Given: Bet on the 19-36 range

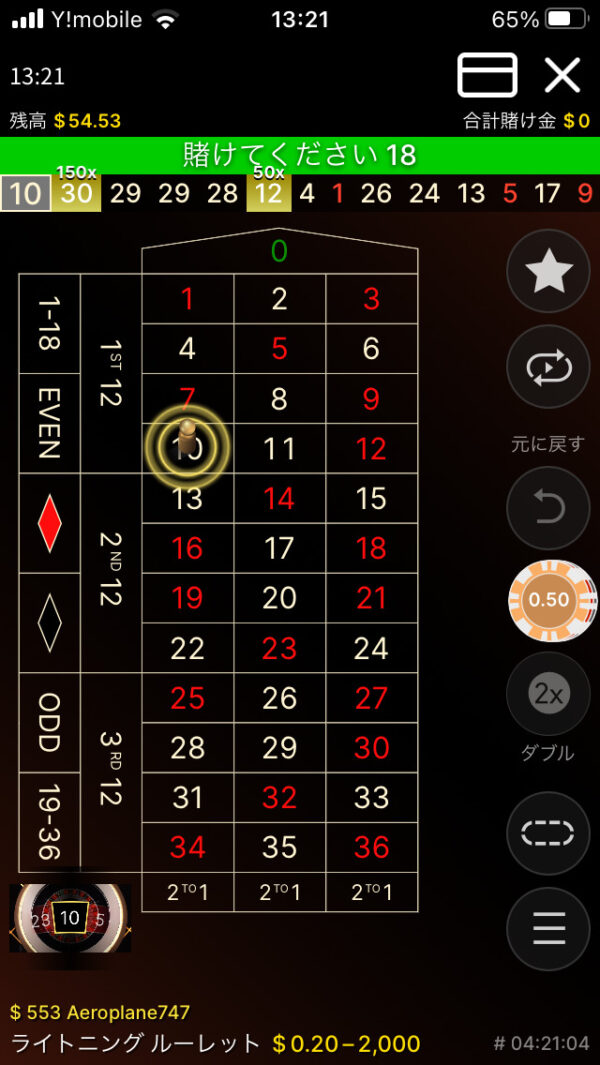Looking at the screenshot, I should coord(49,822).
